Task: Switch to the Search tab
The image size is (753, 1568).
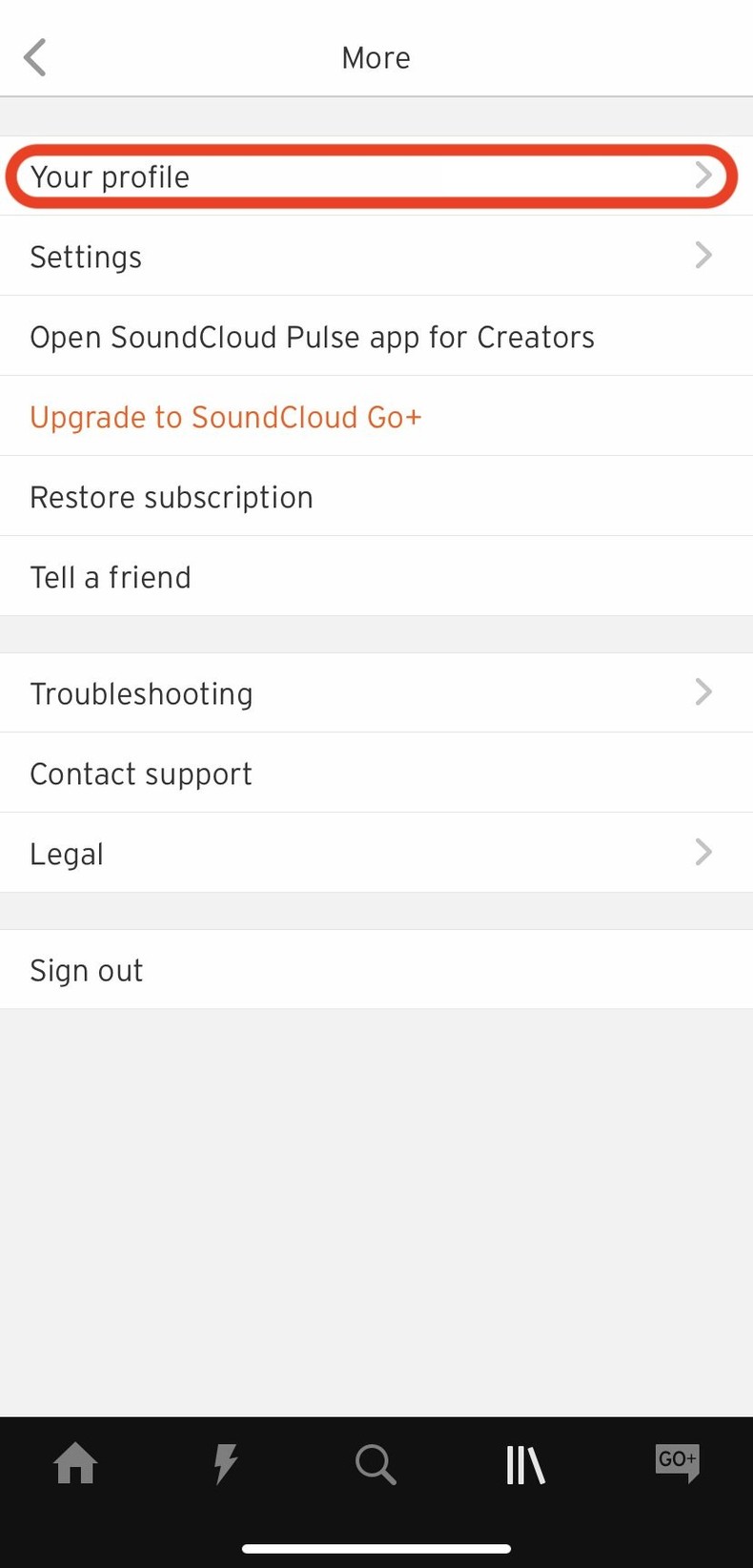Action: [376, 1463]
